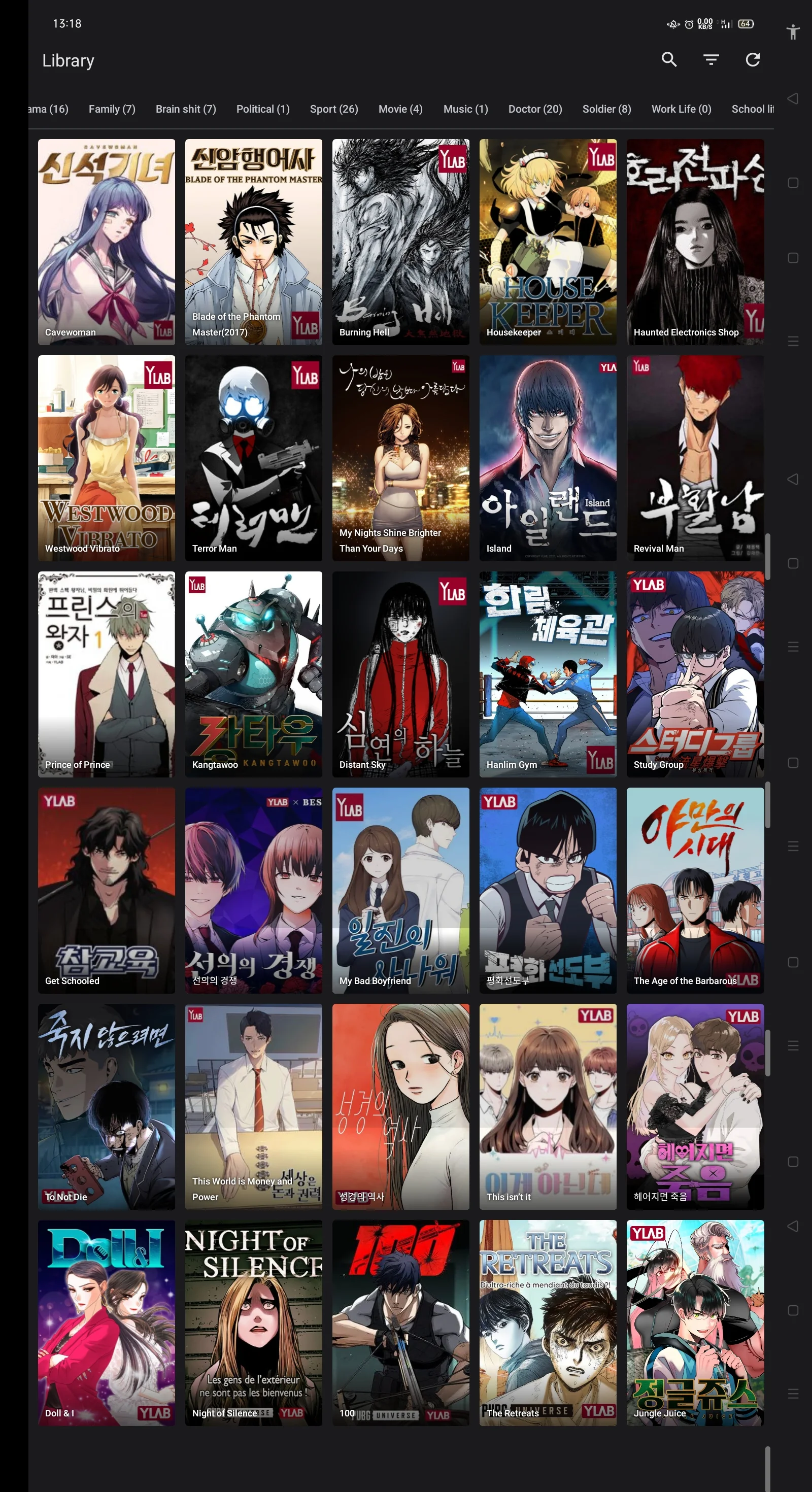Open the Housekeeper title

547,242
